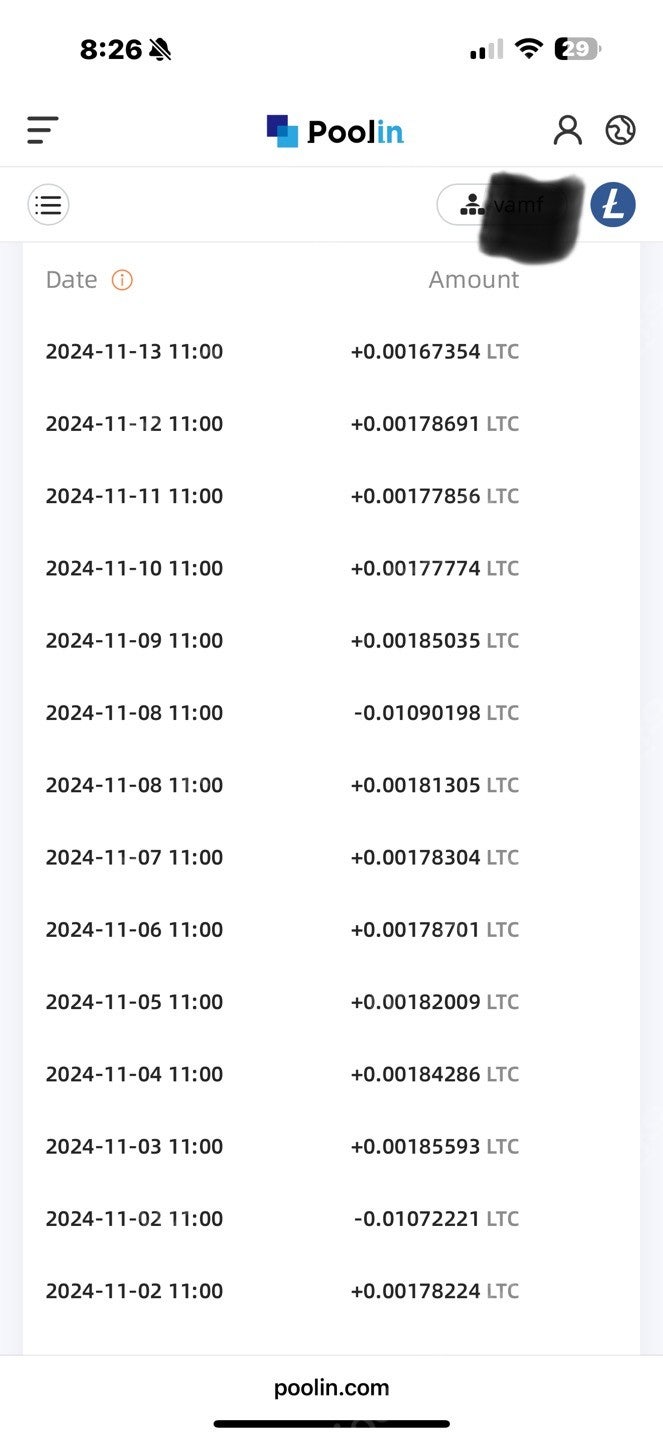
Task: Show info about the Date column
Action: tap(122, 280)
